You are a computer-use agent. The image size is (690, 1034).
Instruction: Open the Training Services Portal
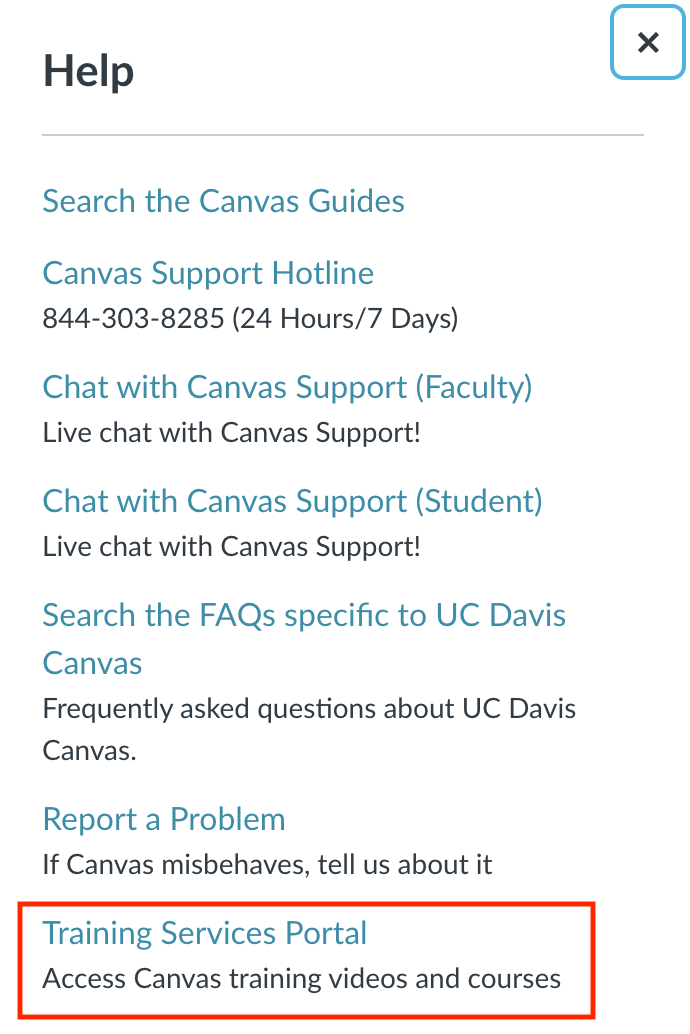point(205,934)
